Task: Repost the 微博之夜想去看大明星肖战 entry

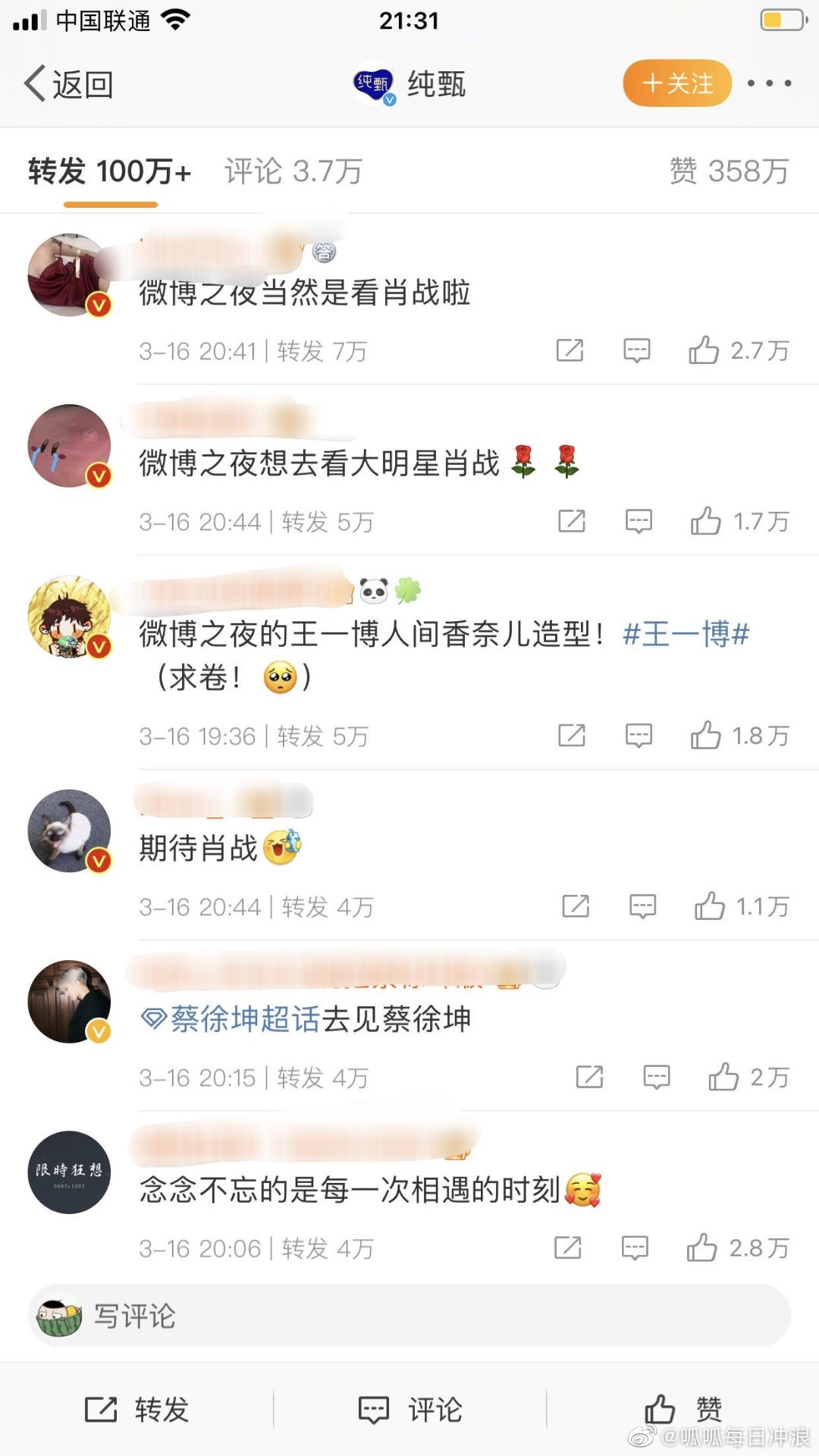Action: [x=572, y=521]
